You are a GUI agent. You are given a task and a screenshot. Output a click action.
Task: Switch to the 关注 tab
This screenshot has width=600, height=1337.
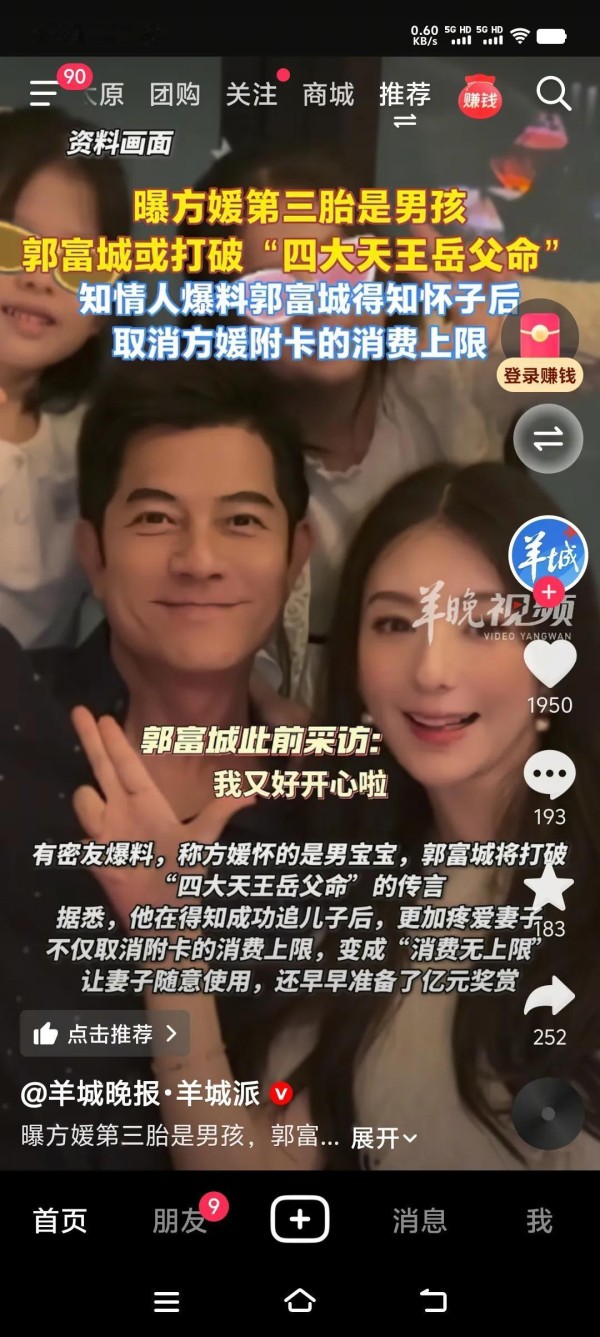click(x=251, y=95)
